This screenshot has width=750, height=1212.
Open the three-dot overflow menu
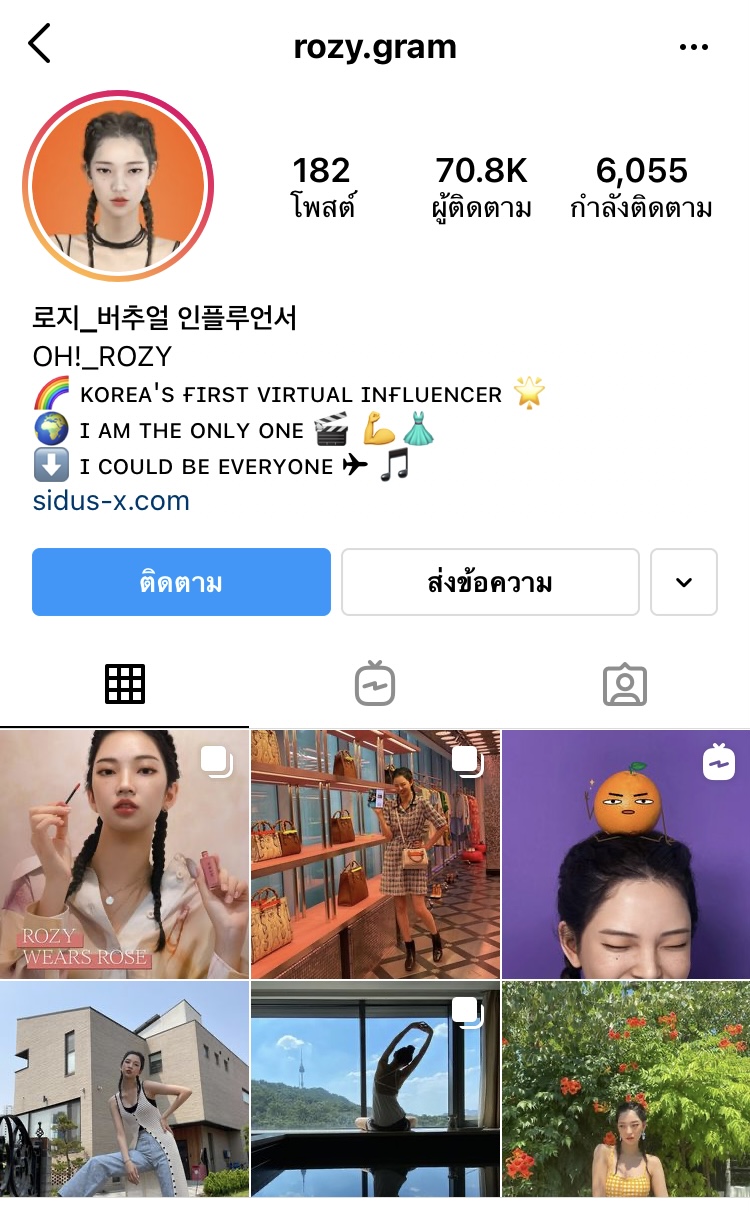coord(693,47)
